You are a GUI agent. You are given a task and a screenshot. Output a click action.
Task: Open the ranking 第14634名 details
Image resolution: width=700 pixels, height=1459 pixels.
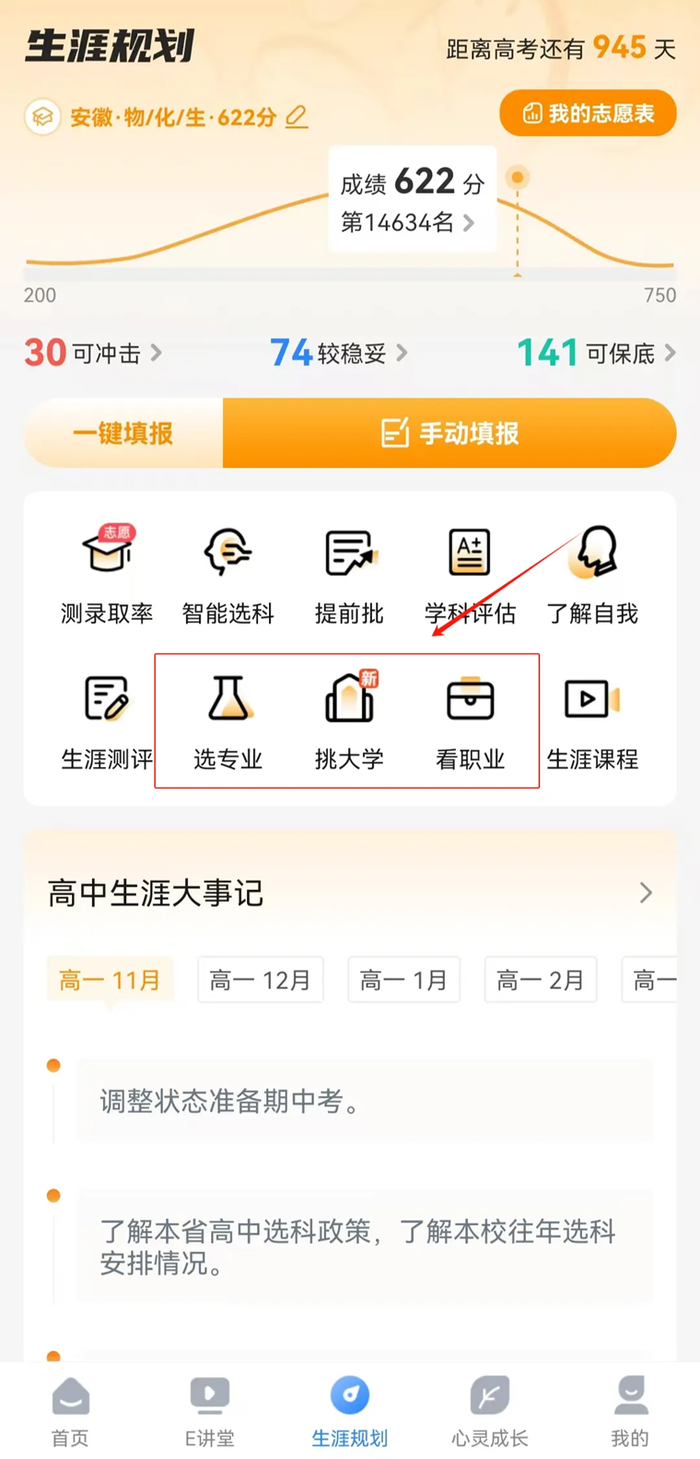click(408, 223)
